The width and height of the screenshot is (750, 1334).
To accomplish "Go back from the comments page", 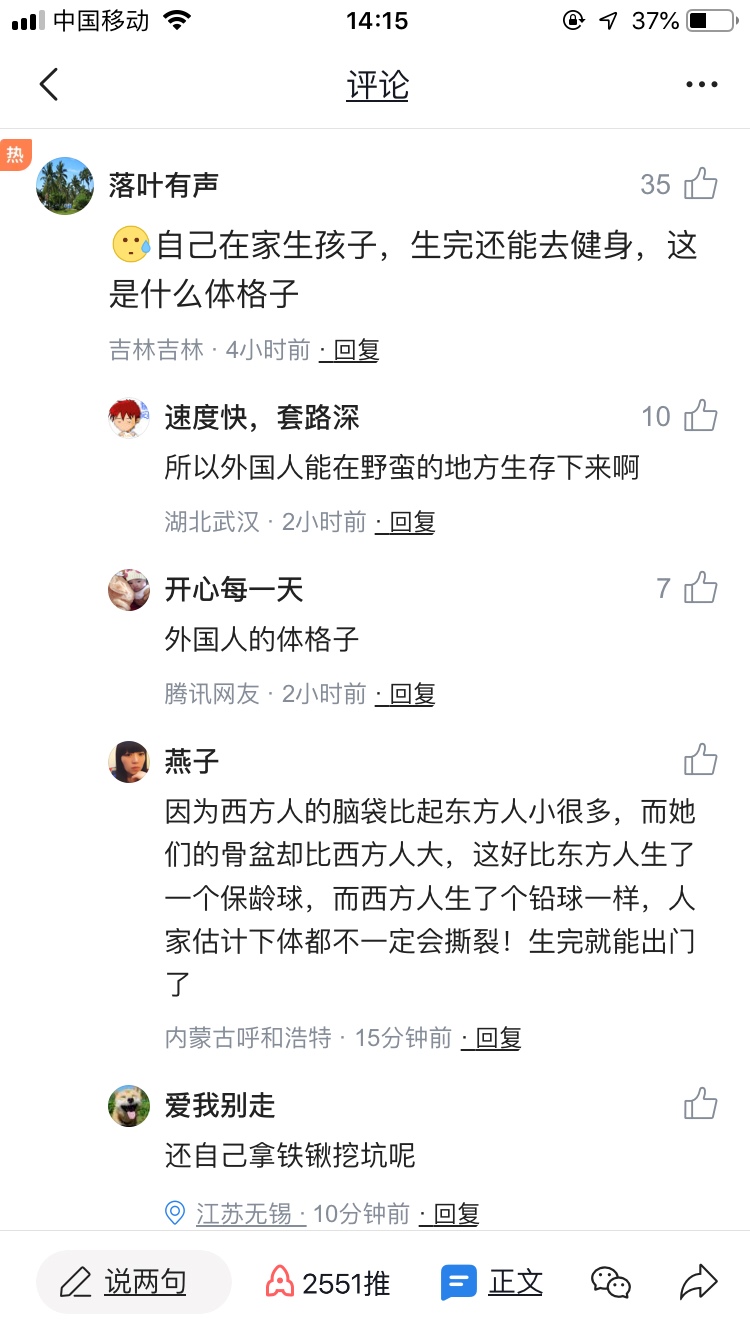I will click(x=48, y=85).
